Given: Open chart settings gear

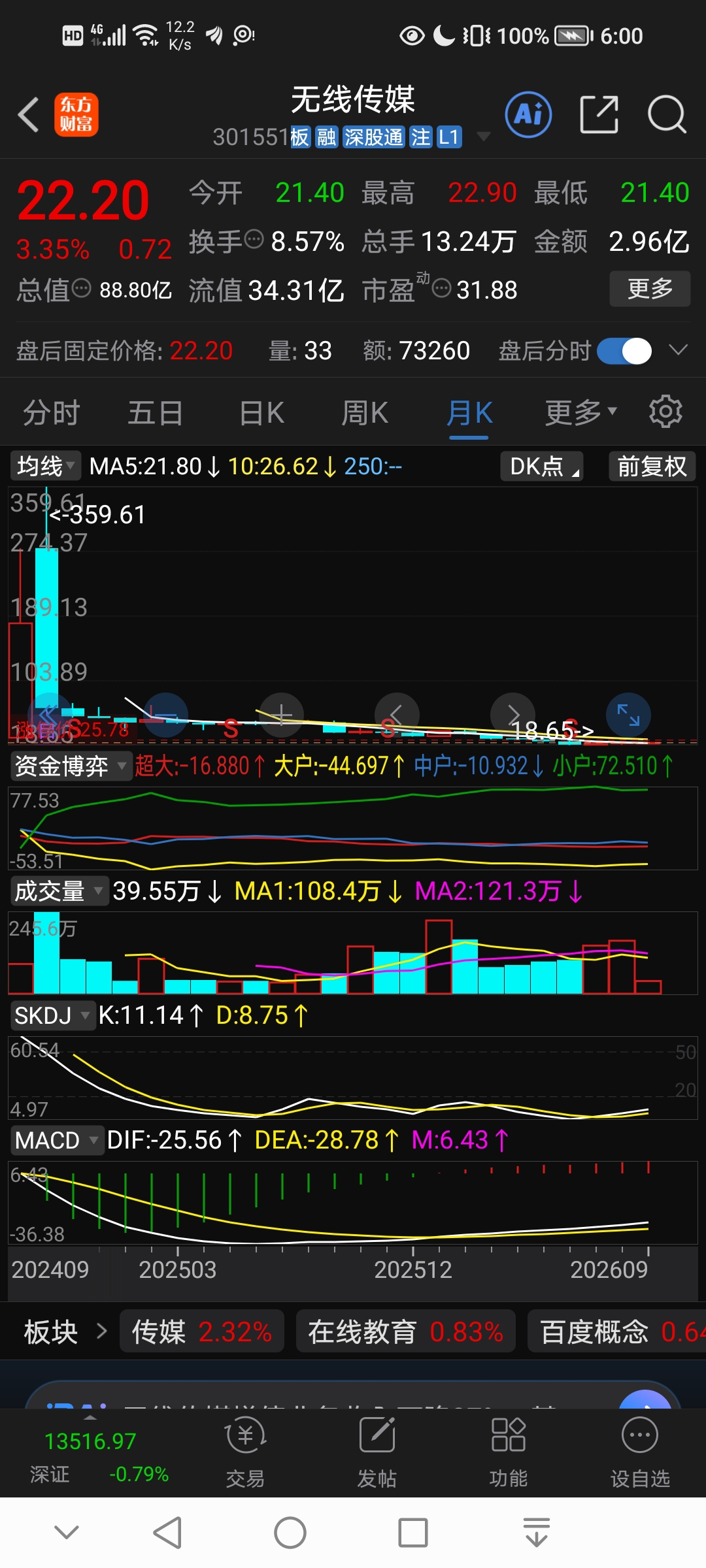Looking at the screenshot, I should (665, 412).
